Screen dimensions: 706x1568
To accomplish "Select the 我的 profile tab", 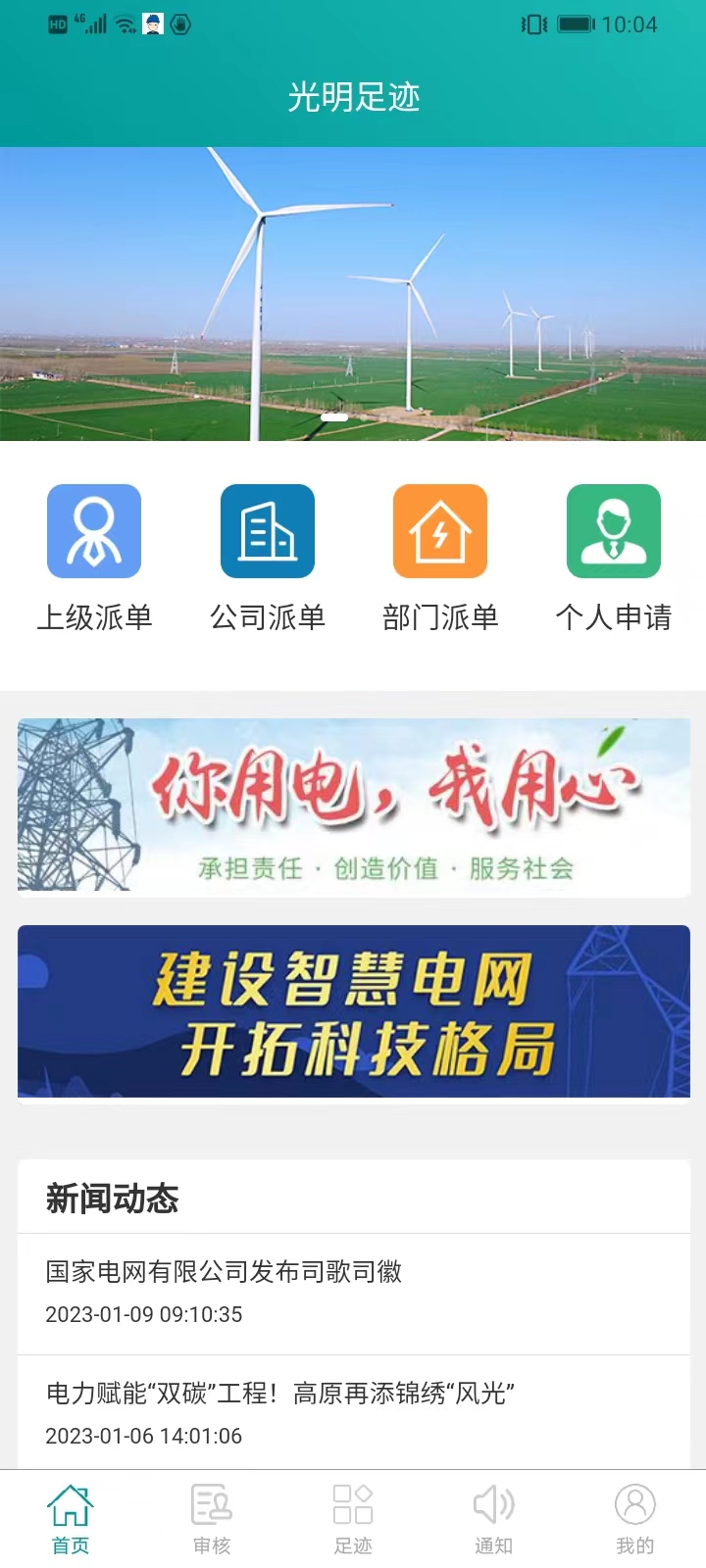I will coord(634,1519).
